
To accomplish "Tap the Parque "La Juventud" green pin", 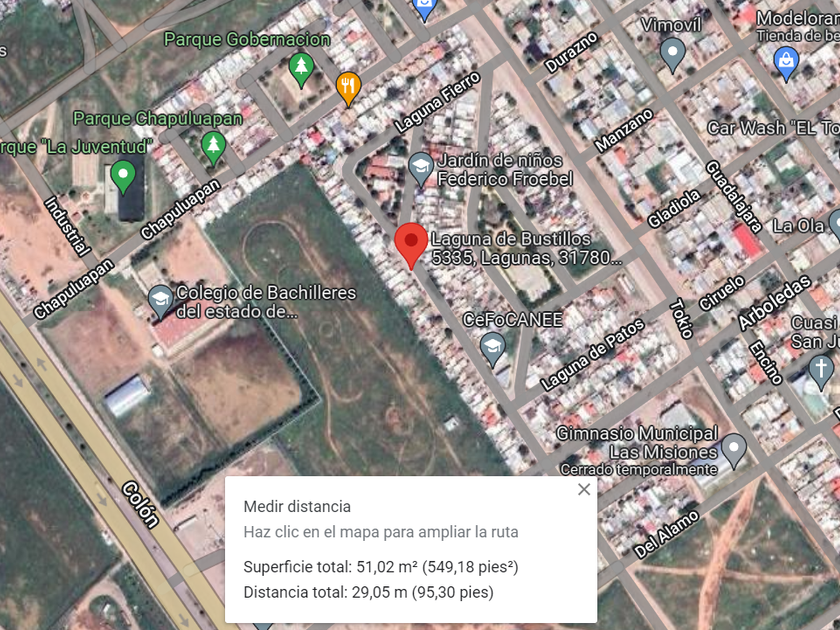I will pos(123,177).
